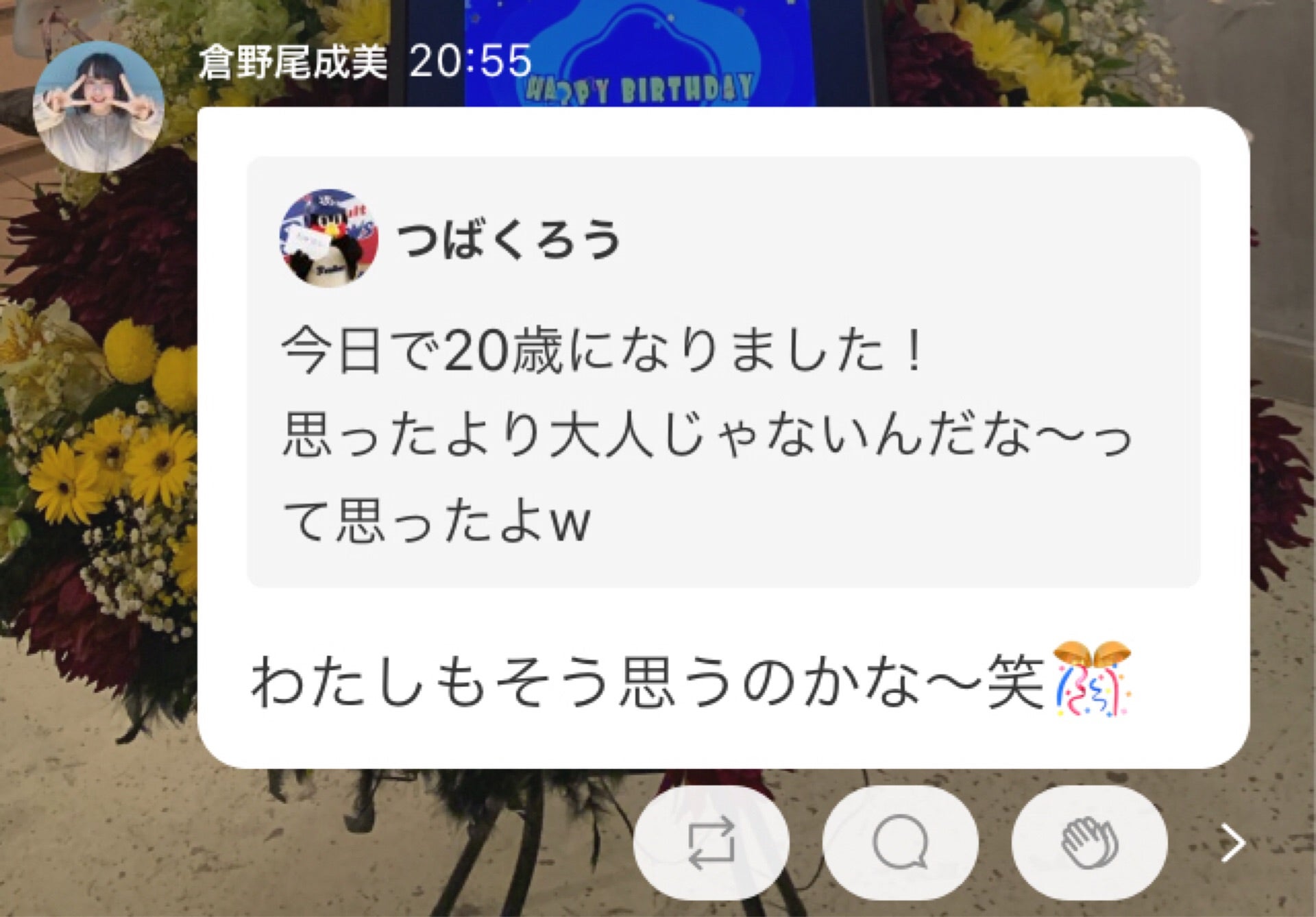Clap for the message from 倉野尾成美
The height and width of the screenshot is (917, 1316).
click(1089, 842)
